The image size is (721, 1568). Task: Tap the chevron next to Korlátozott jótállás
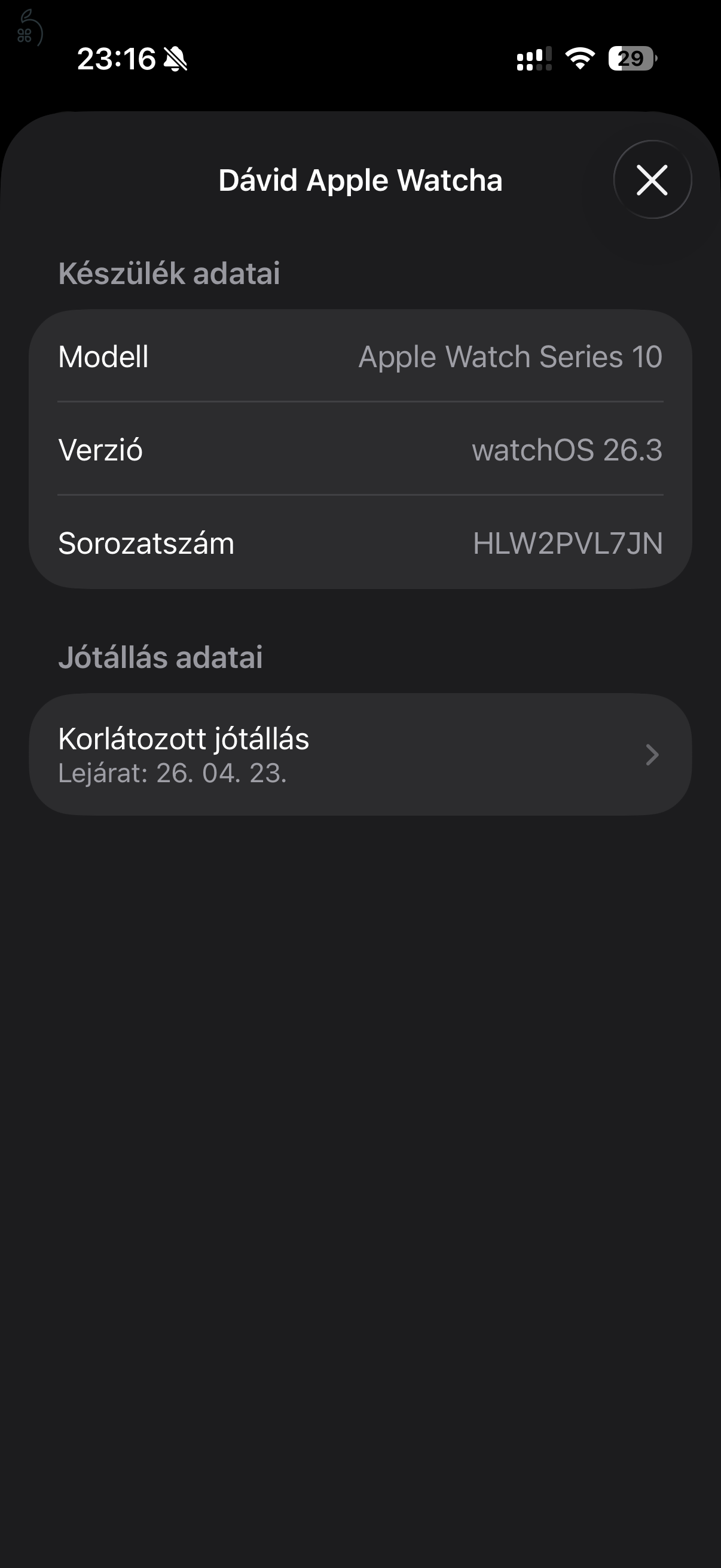click(652, 755)
